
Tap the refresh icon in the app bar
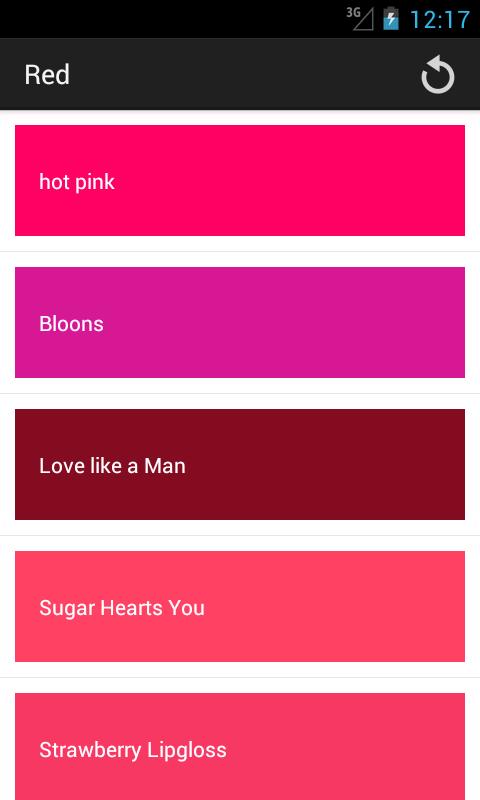click(x=438, y=74)
